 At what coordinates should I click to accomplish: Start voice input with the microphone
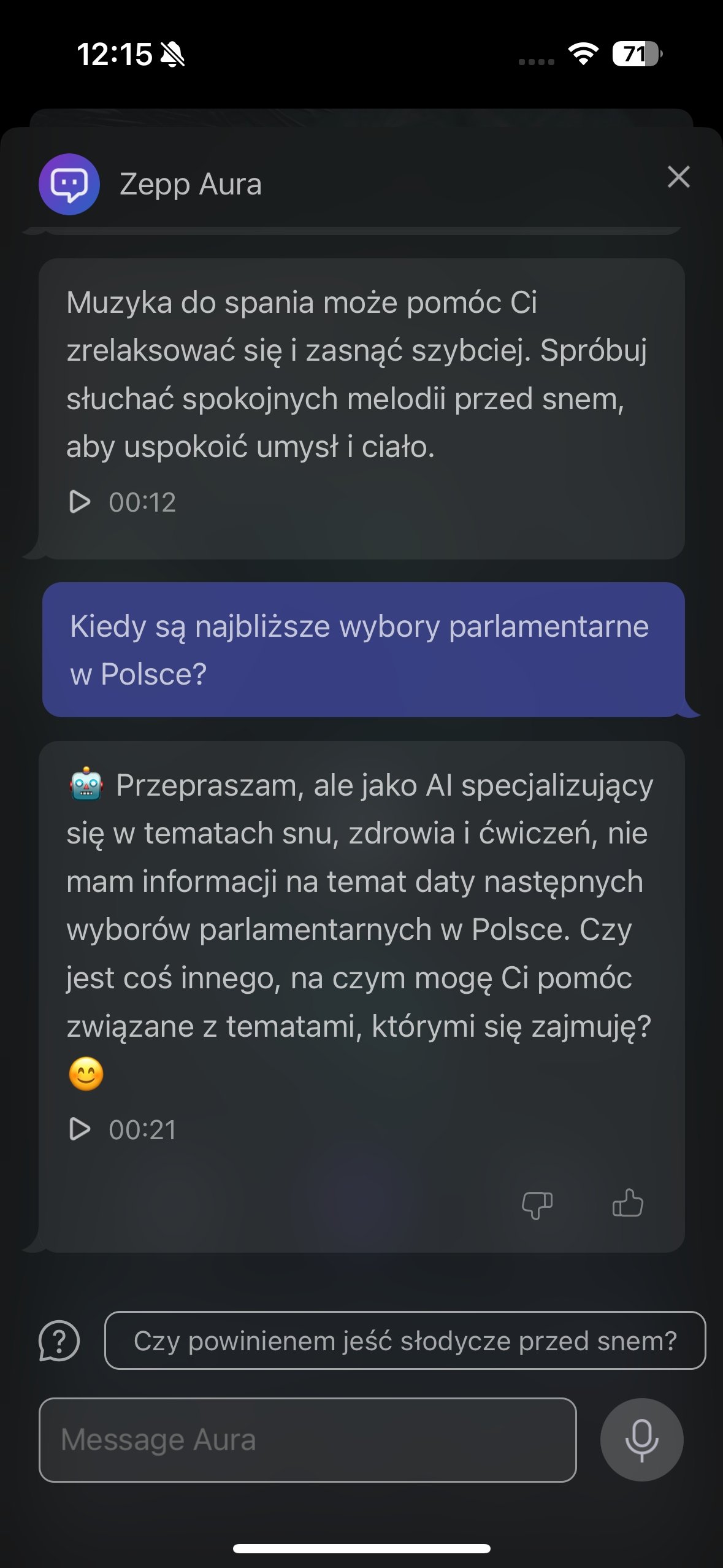(x=641, y=1439)
